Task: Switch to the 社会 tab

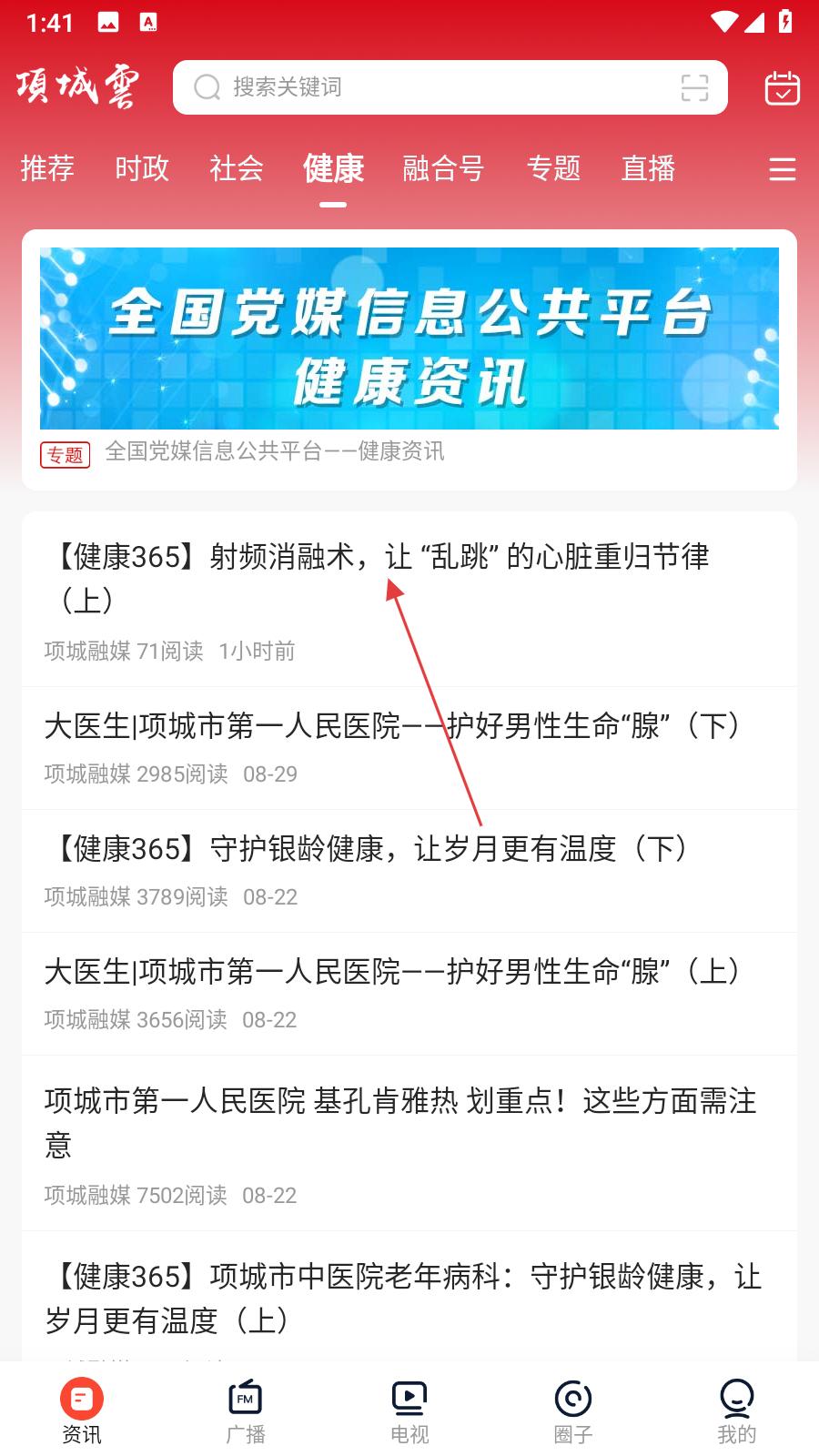Action: (237, 168)
